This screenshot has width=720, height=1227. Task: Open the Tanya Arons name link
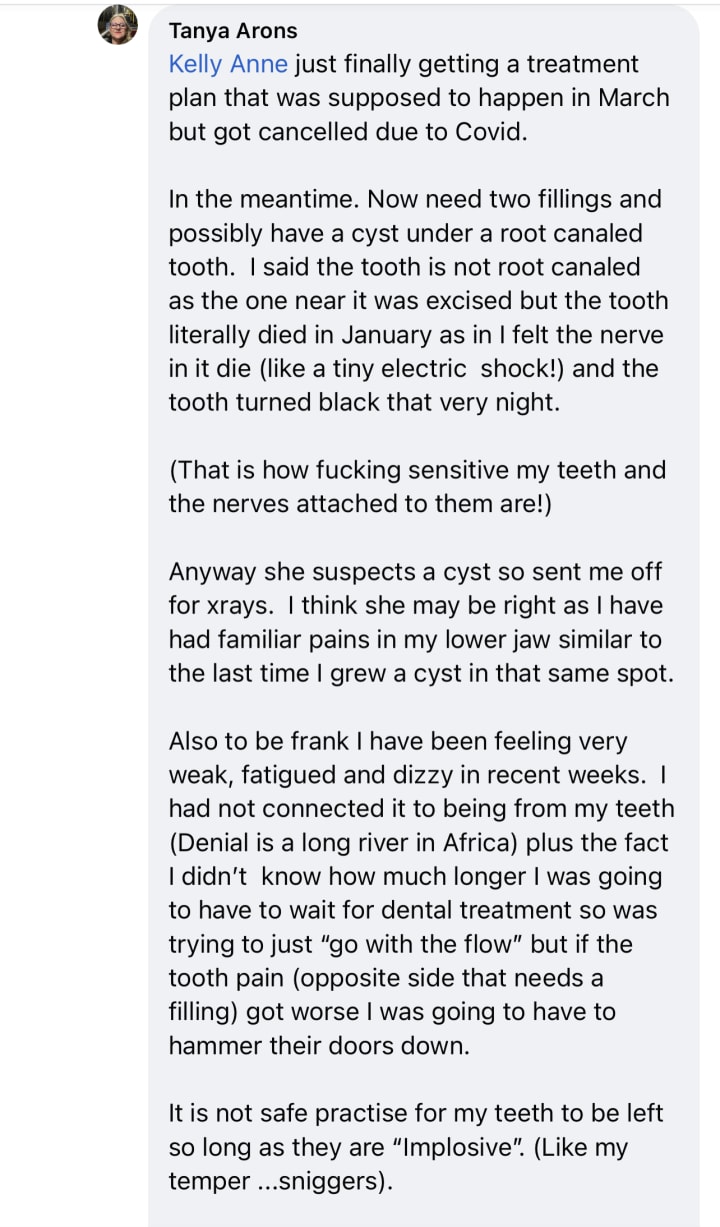(x=233, y=31)
